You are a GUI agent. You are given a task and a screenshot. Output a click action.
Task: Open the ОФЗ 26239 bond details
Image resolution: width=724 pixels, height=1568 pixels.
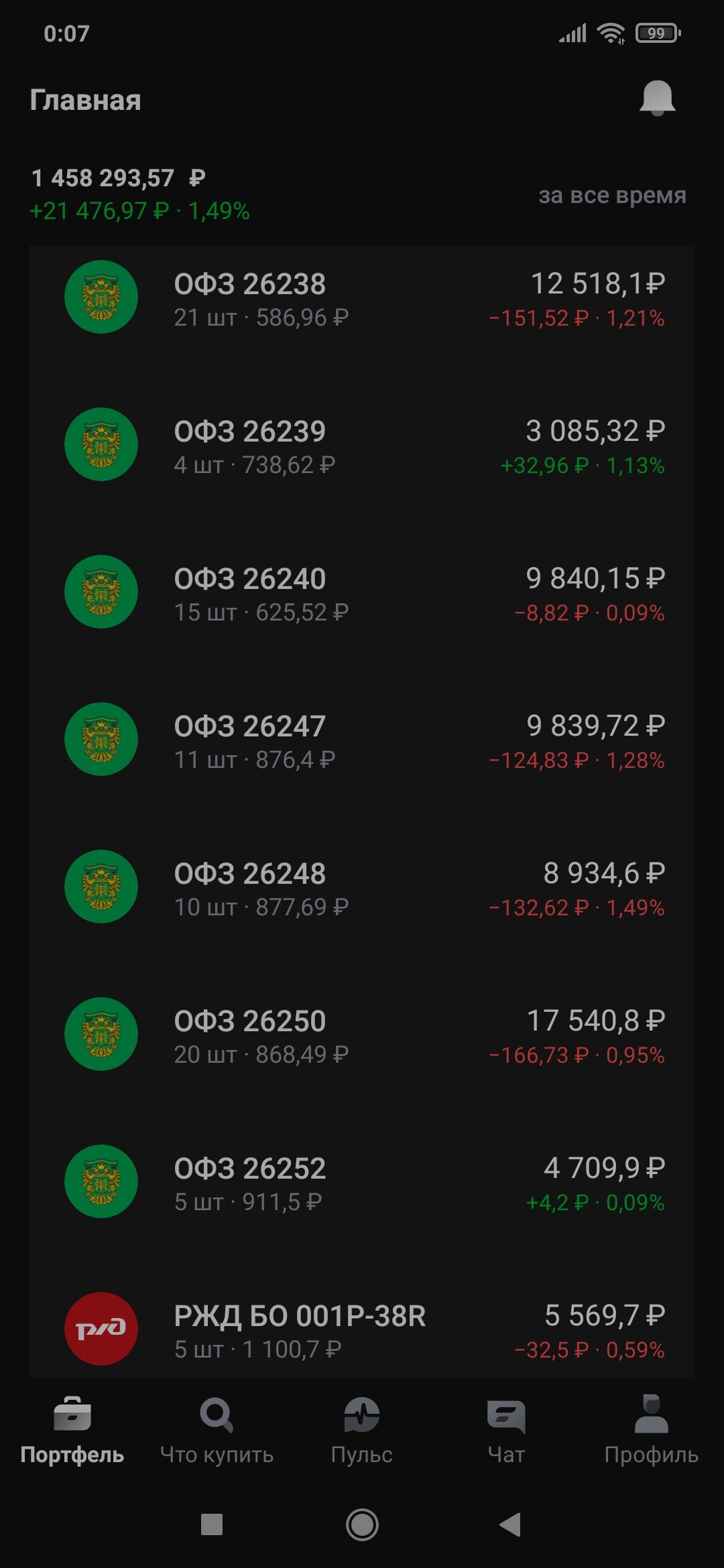362,446
